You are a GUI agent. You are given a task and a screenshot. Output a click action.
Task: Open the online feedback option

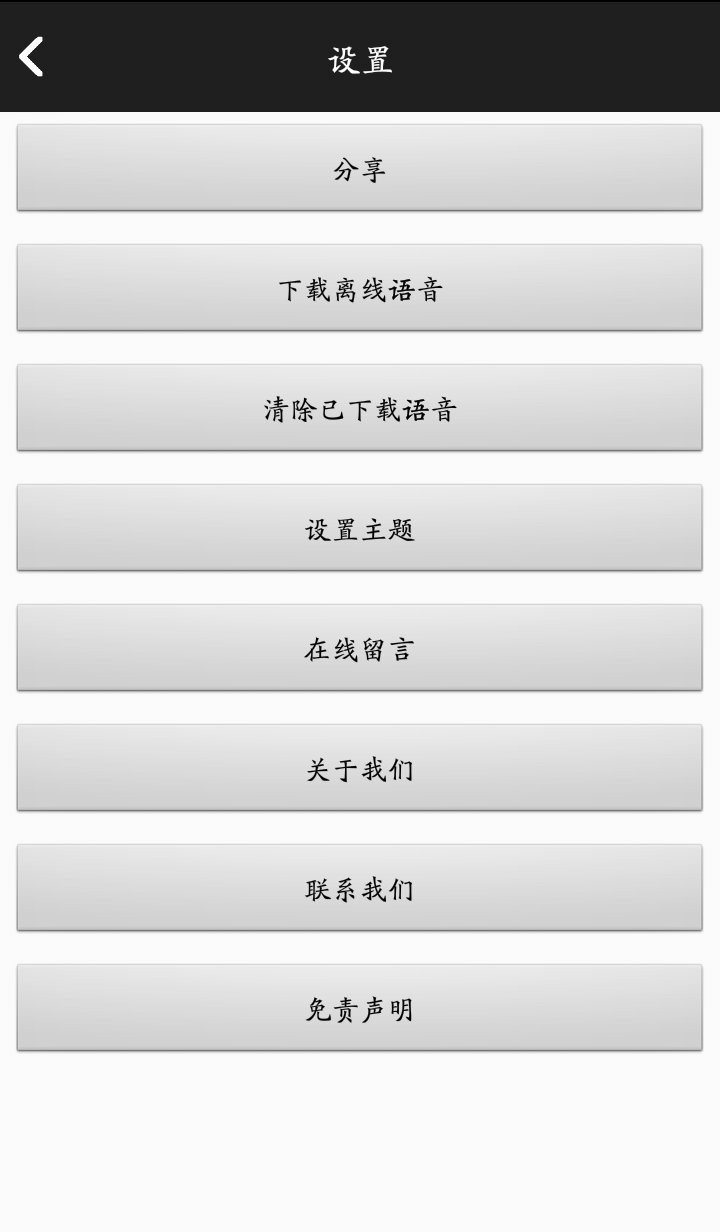(360, 647)
